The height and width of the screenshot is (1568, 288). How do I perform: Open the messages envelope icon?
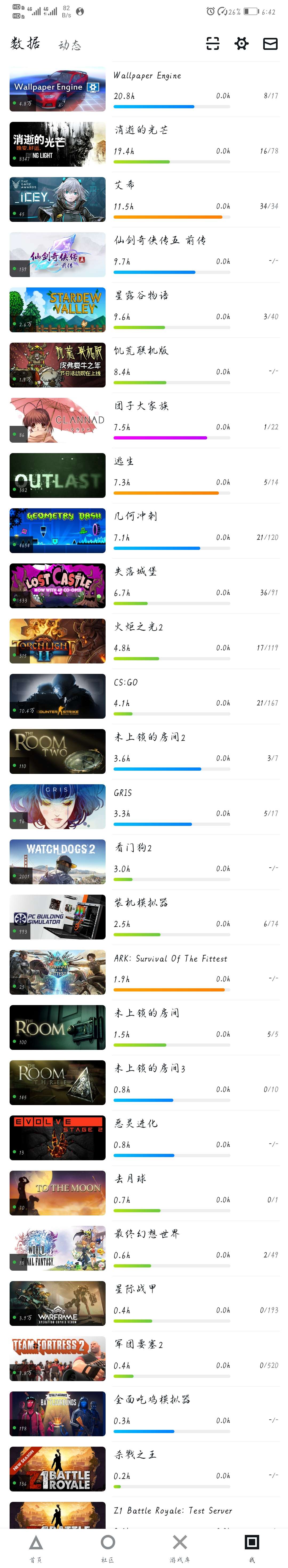[270, 43]
